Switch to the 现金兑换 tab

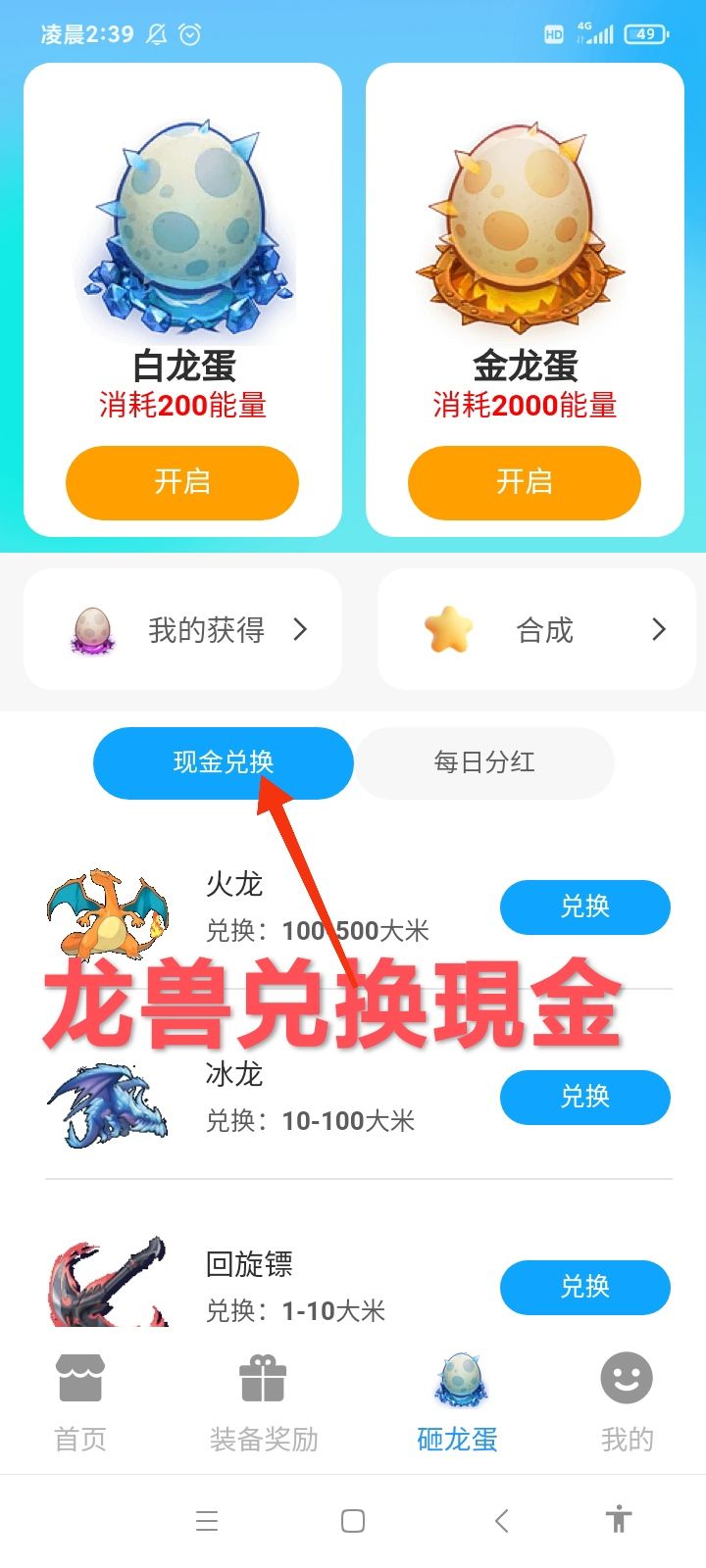click(223, 763)
